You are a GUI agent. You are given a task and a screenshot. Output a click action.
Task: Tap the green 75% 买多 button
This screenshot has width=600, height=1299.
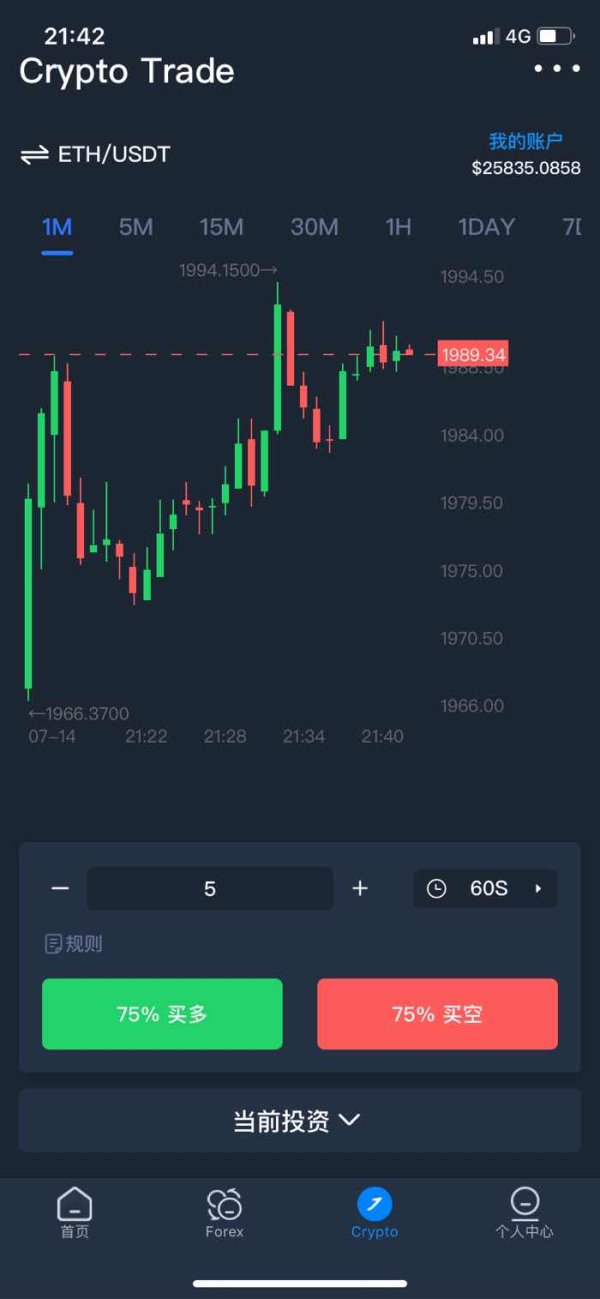162,1014
